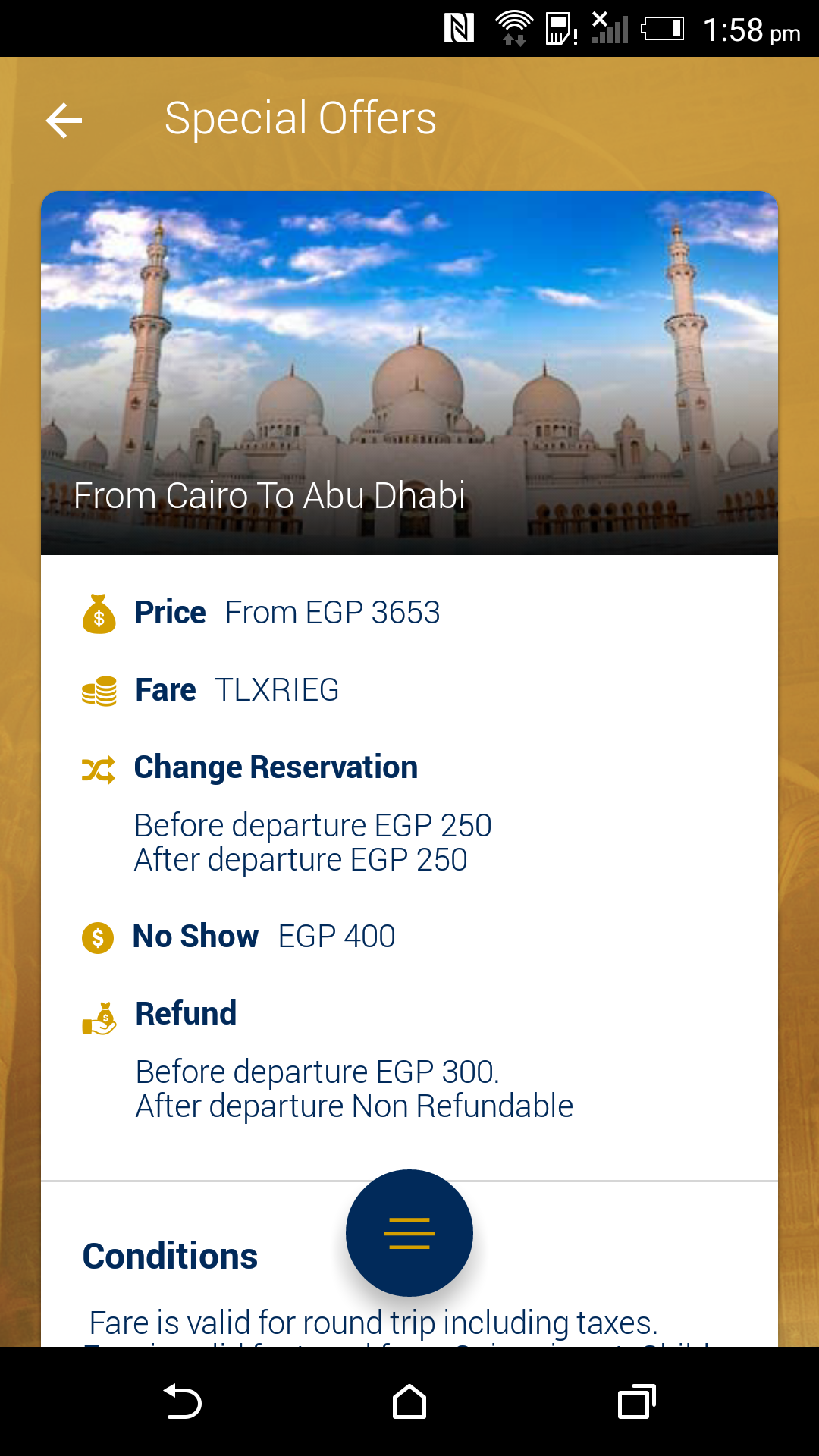Open the recent apps view
This screenshot has width=819, height=1456.
pos(637,1401)
